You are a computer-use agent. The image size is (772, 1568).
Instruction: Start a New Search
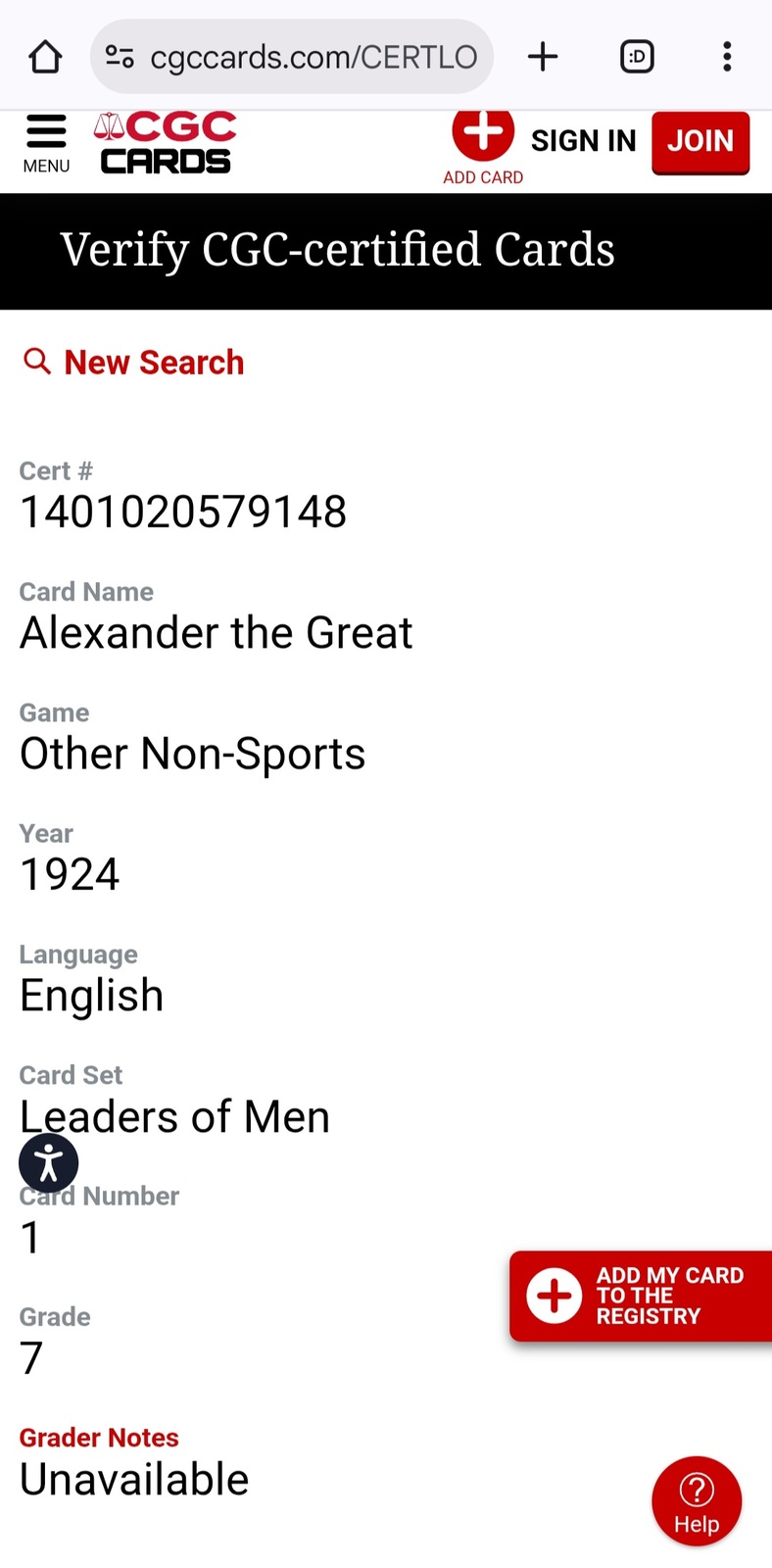(134, 363)
